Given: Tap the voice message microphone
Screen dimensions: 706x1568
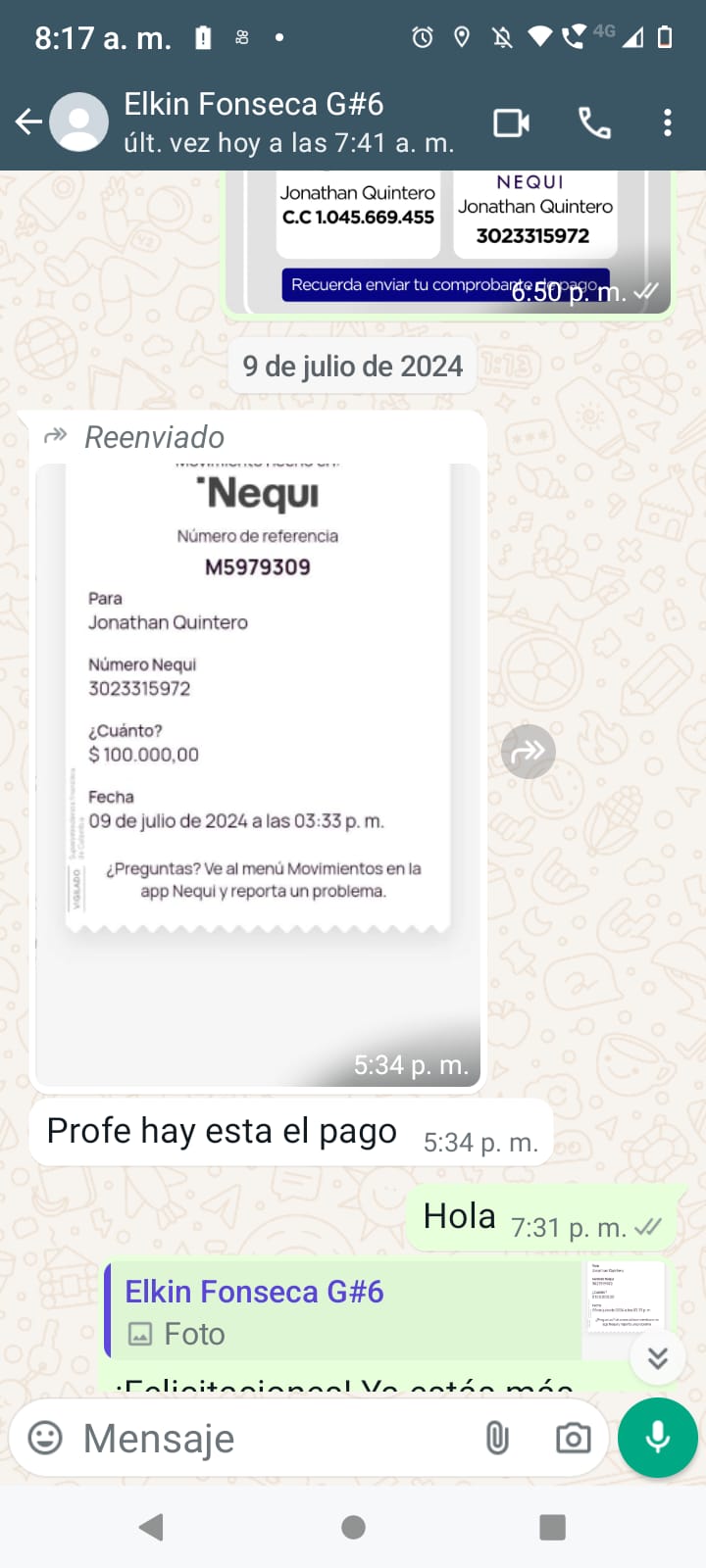Looking at the screenshot, I should coord(658,1438).
